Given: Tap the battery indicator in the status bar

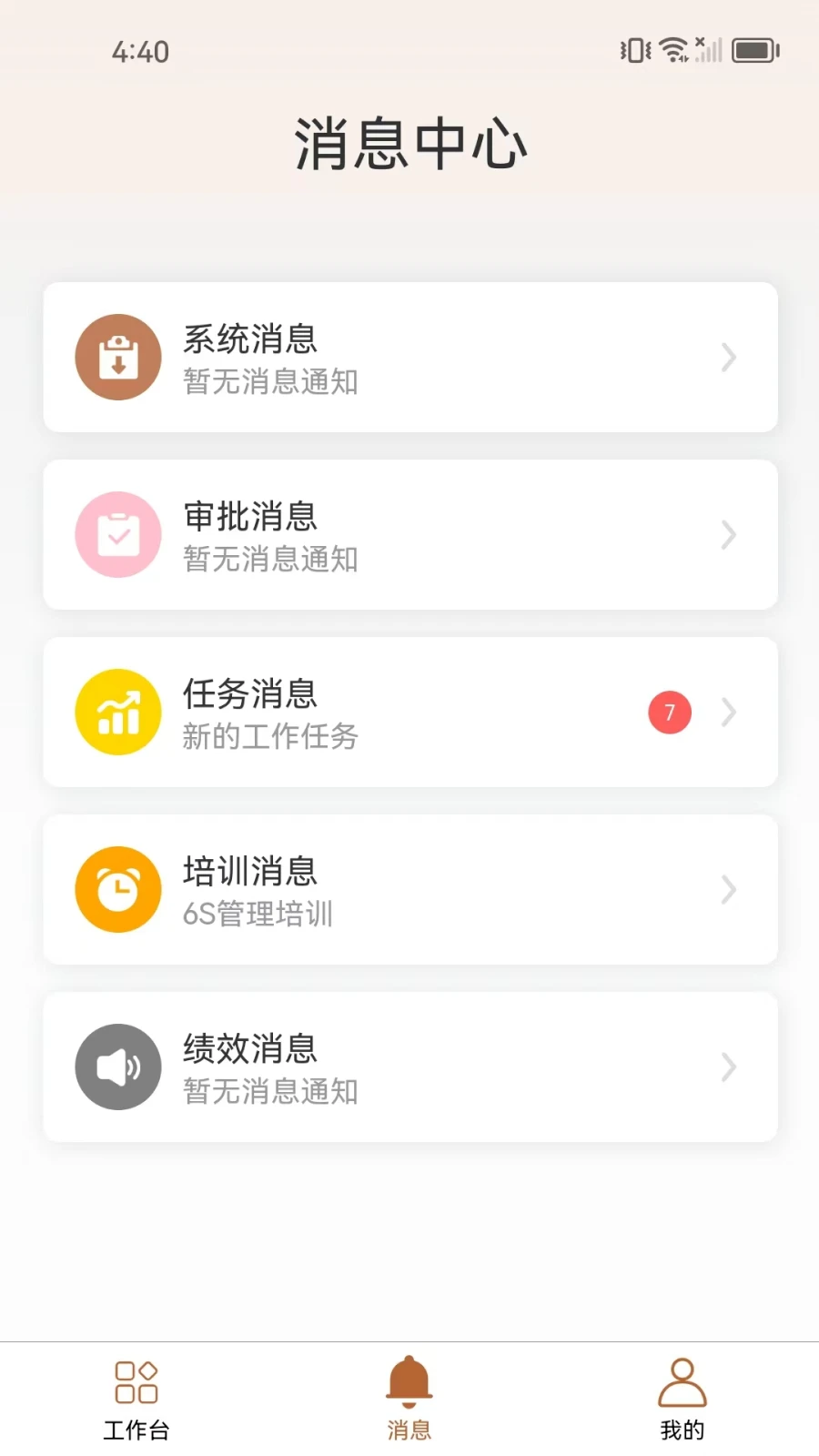Looking at the screenshot, I should pos(757,50).
